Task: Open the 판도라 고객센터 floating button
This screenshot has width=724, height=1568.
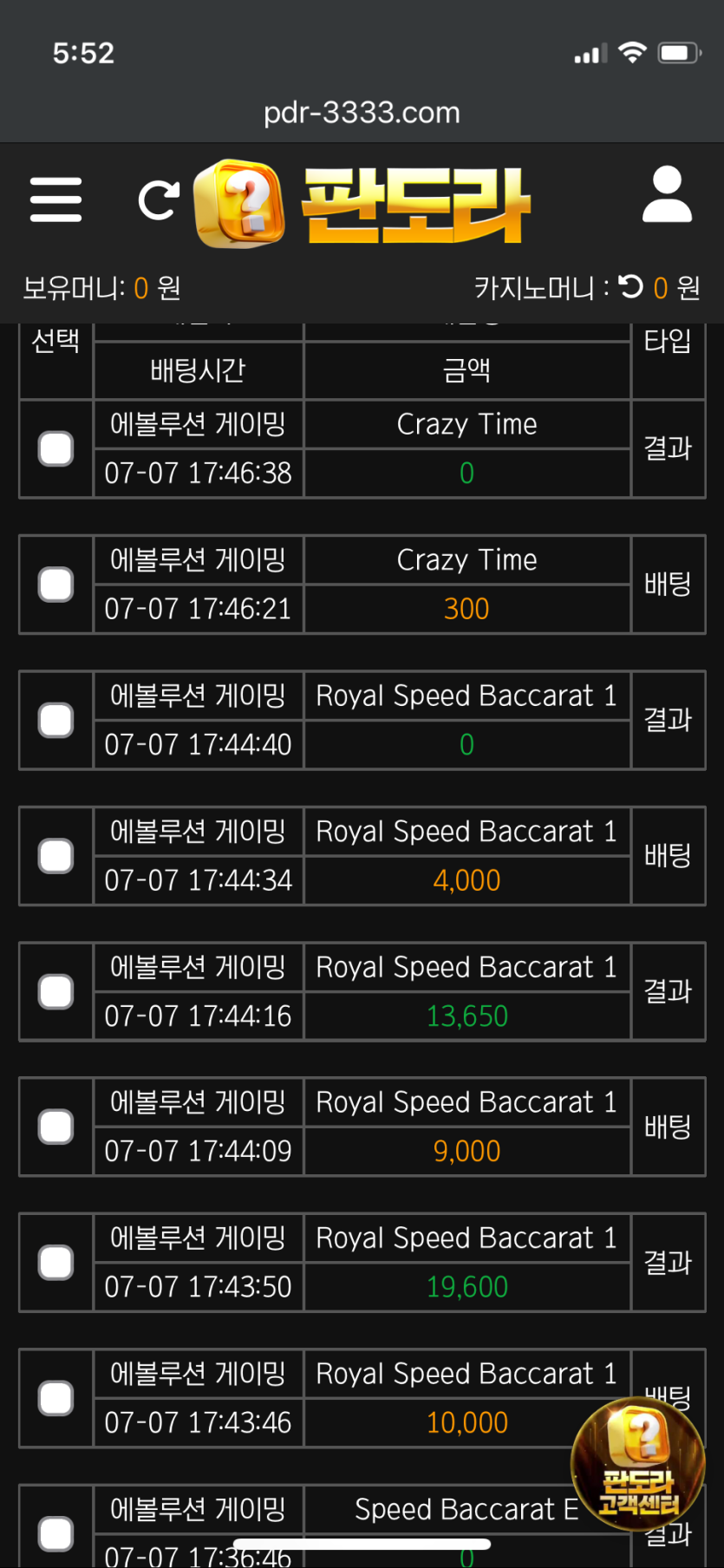Action: pos(638,1464)
